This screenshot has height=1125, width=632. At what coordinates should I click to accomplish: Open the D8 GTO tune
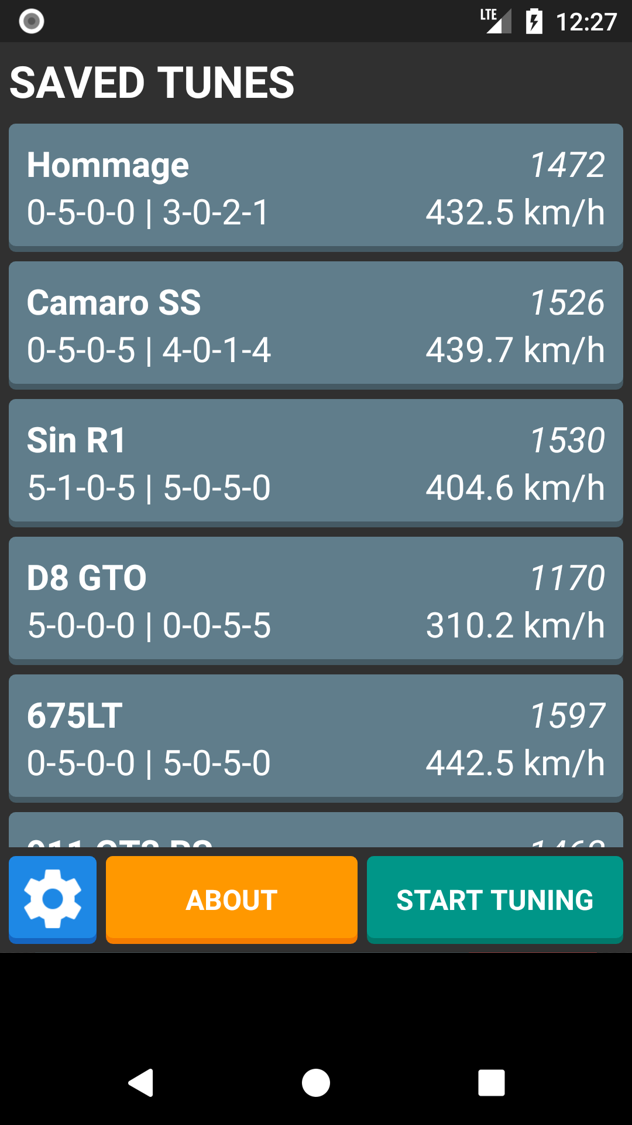316,601
